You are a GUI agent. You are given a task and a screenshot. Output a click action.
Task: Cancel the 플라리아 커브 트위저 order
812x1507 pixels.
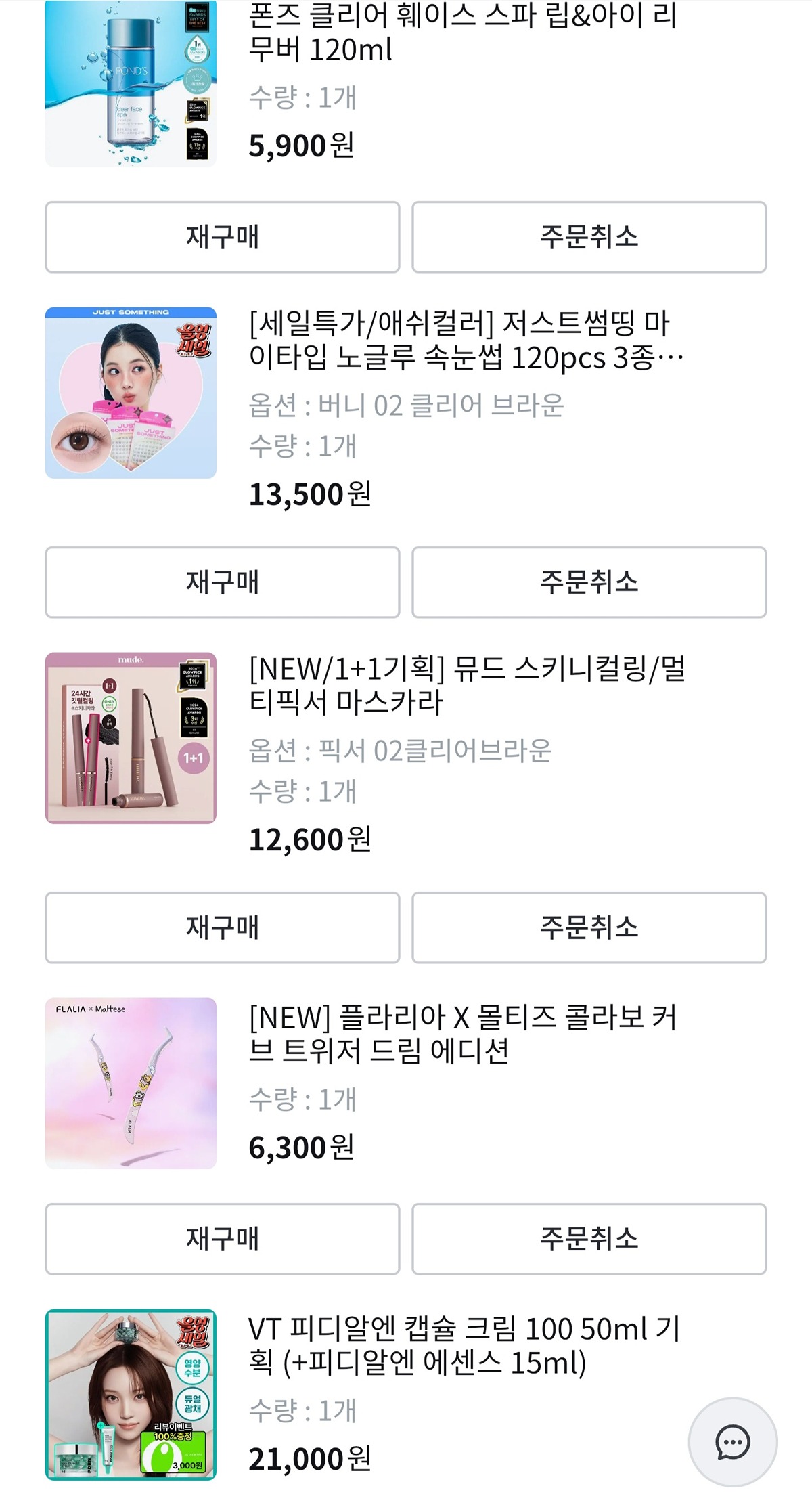(589, 1239)
